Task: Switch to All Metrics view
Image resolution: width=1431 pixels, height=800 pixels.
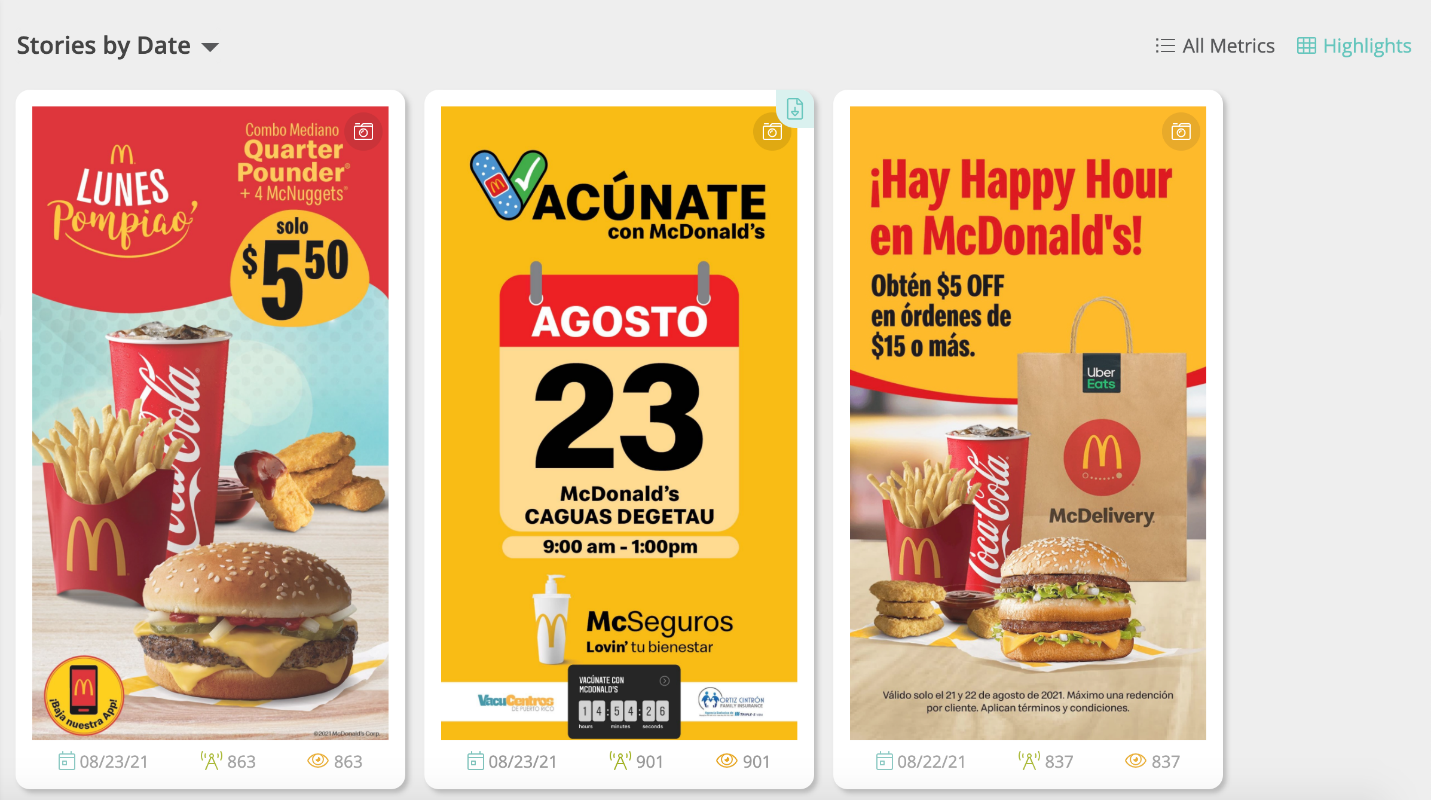Action: [1215, 46]
